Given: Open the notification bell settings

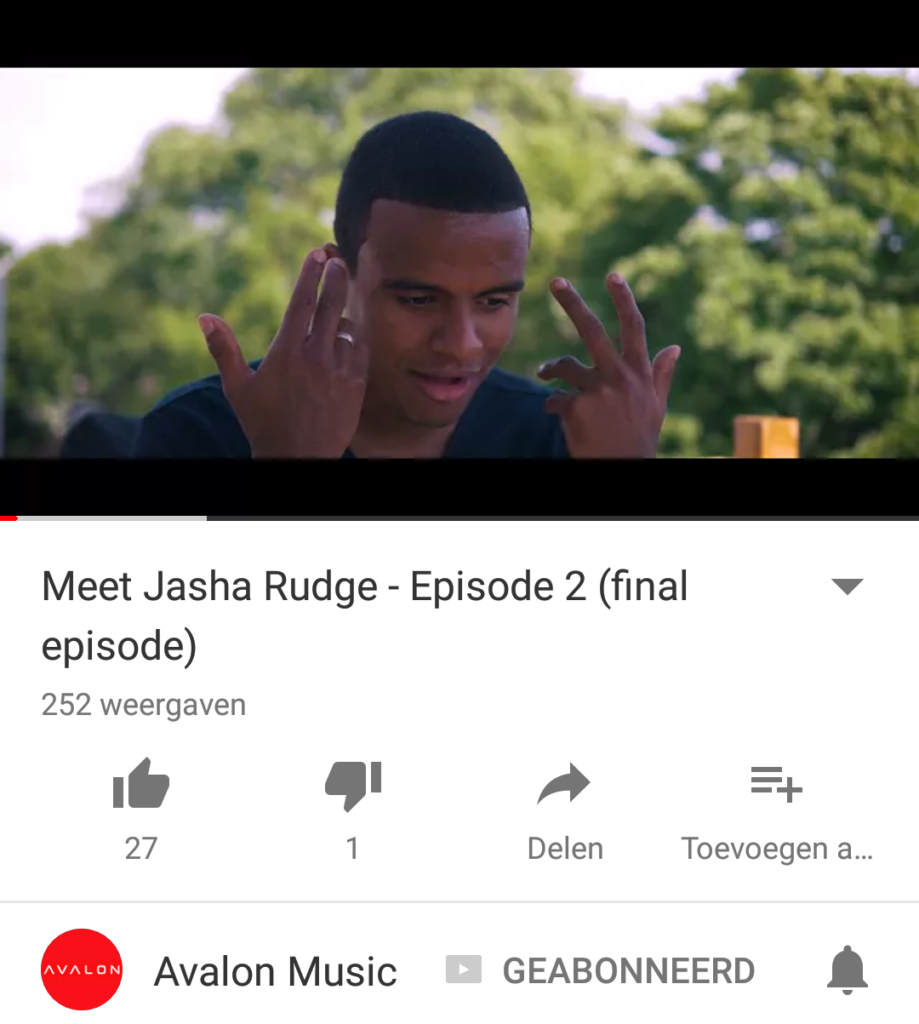Looking at the screenshot, I should pos(846,970).
